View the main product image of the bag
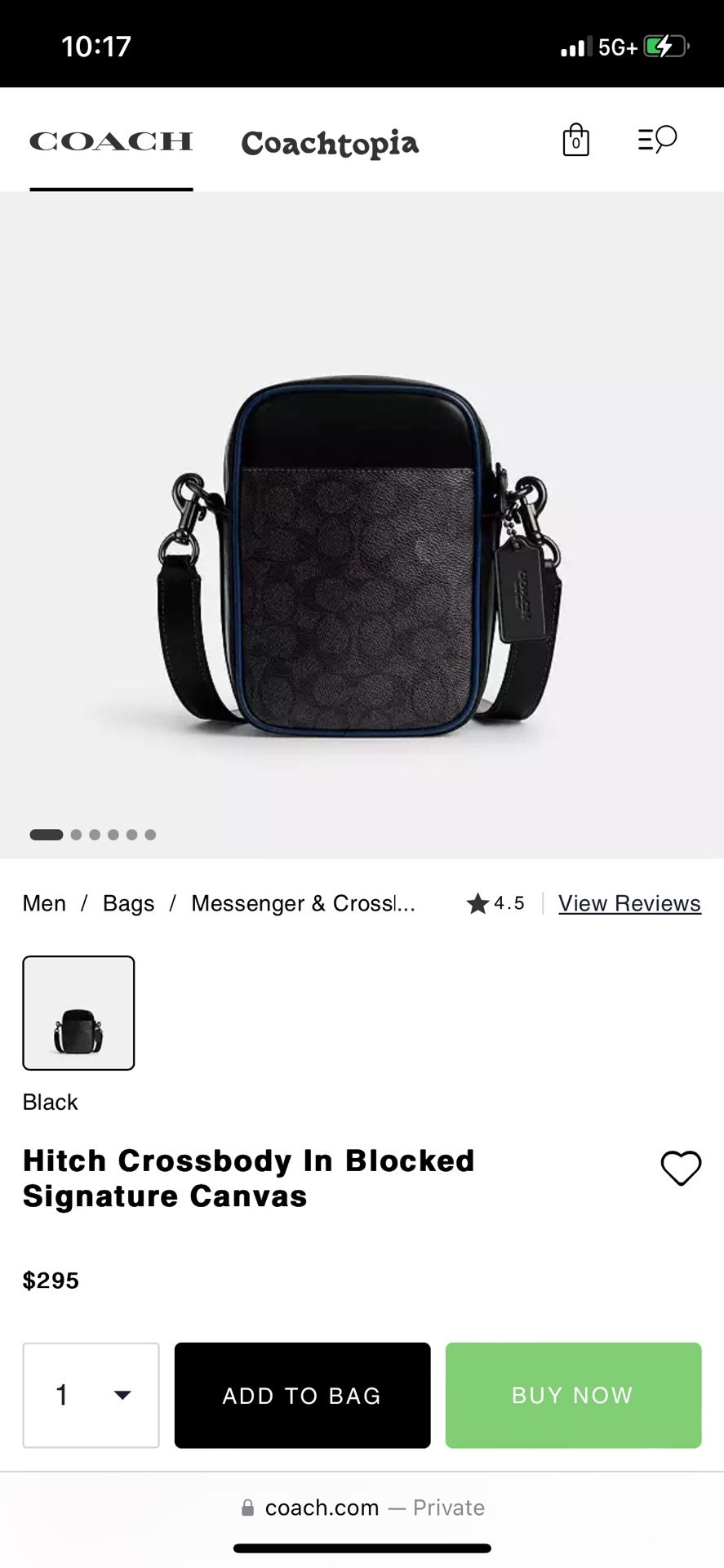 [x=359, y=555]
